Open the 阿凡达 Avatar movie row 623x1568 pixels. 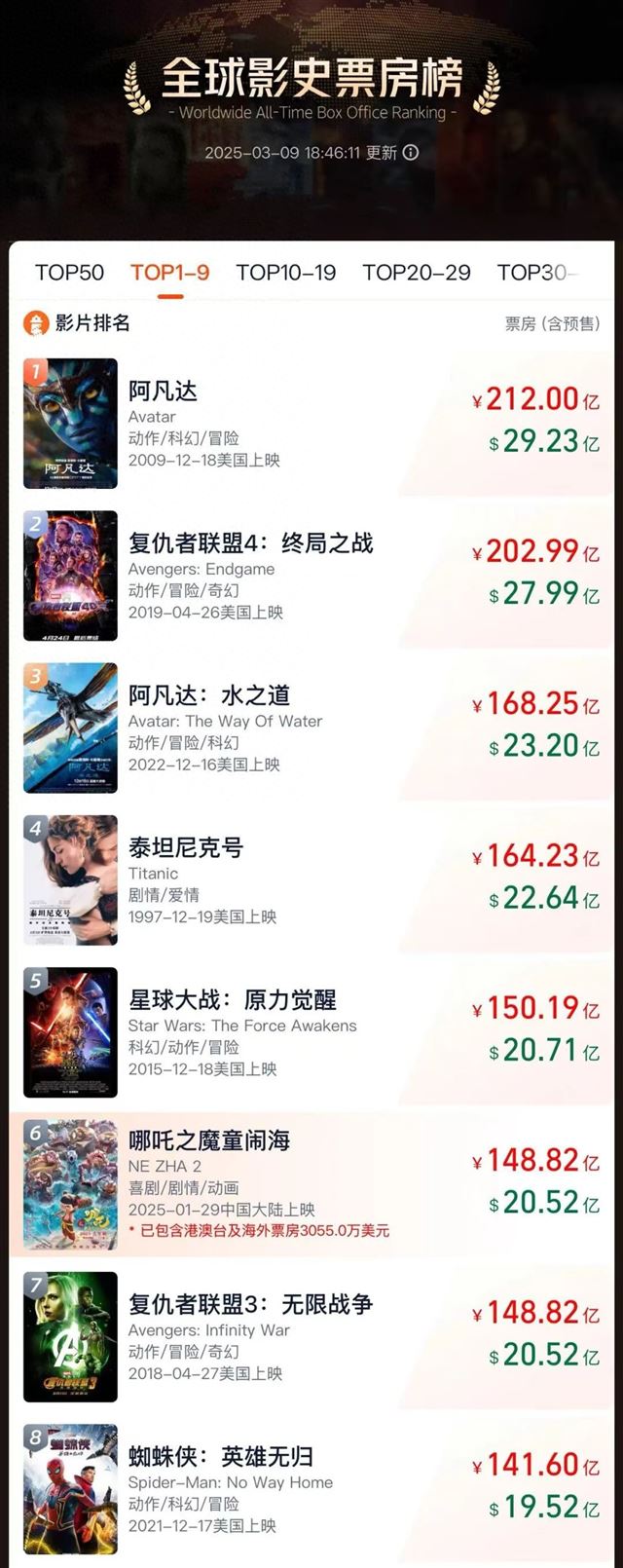click(311, 423)
